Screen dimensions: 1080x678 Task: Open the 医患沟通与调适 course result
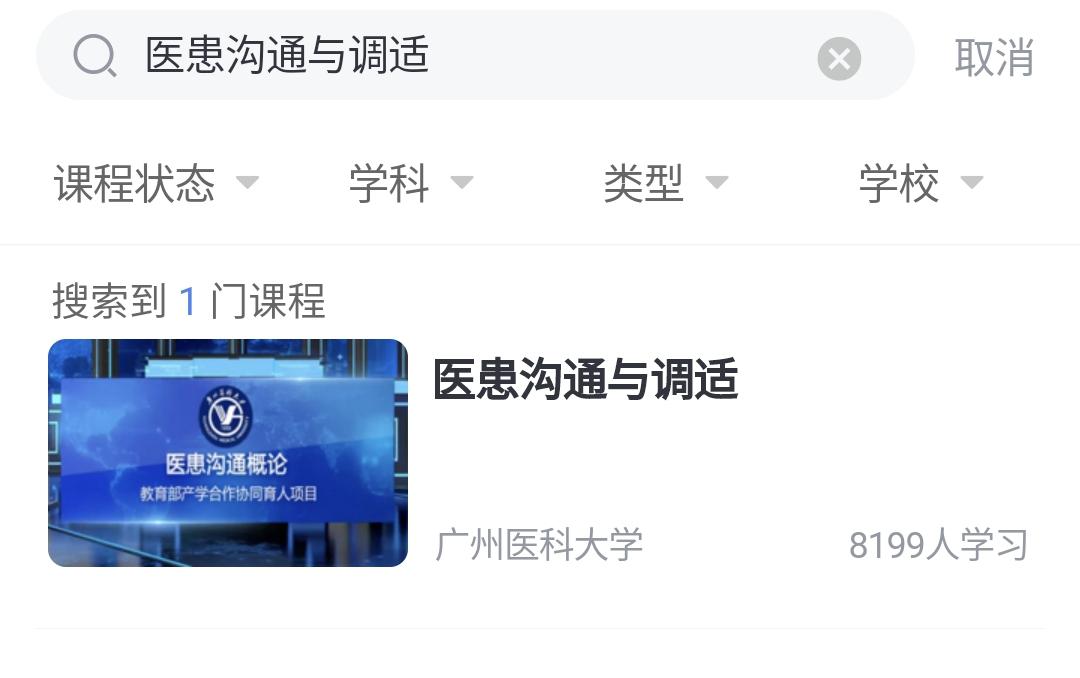click(x=585, y=381)
